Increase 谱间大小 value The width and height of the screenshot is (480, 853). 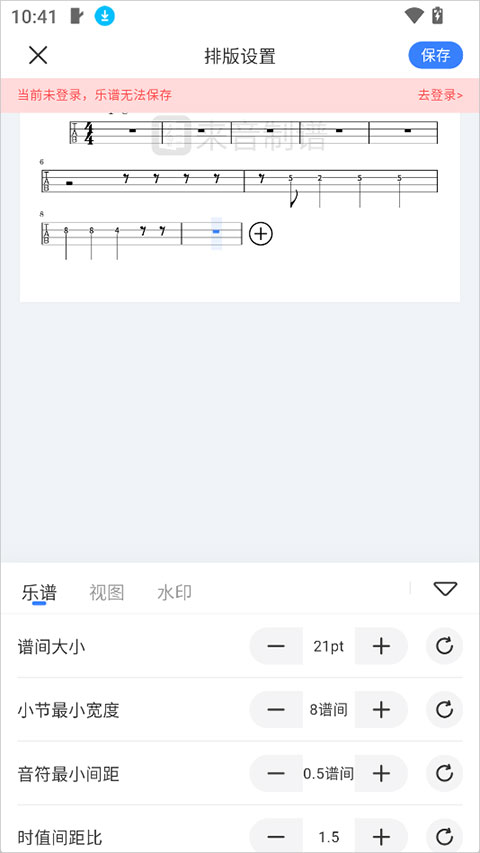click(381, 646)
